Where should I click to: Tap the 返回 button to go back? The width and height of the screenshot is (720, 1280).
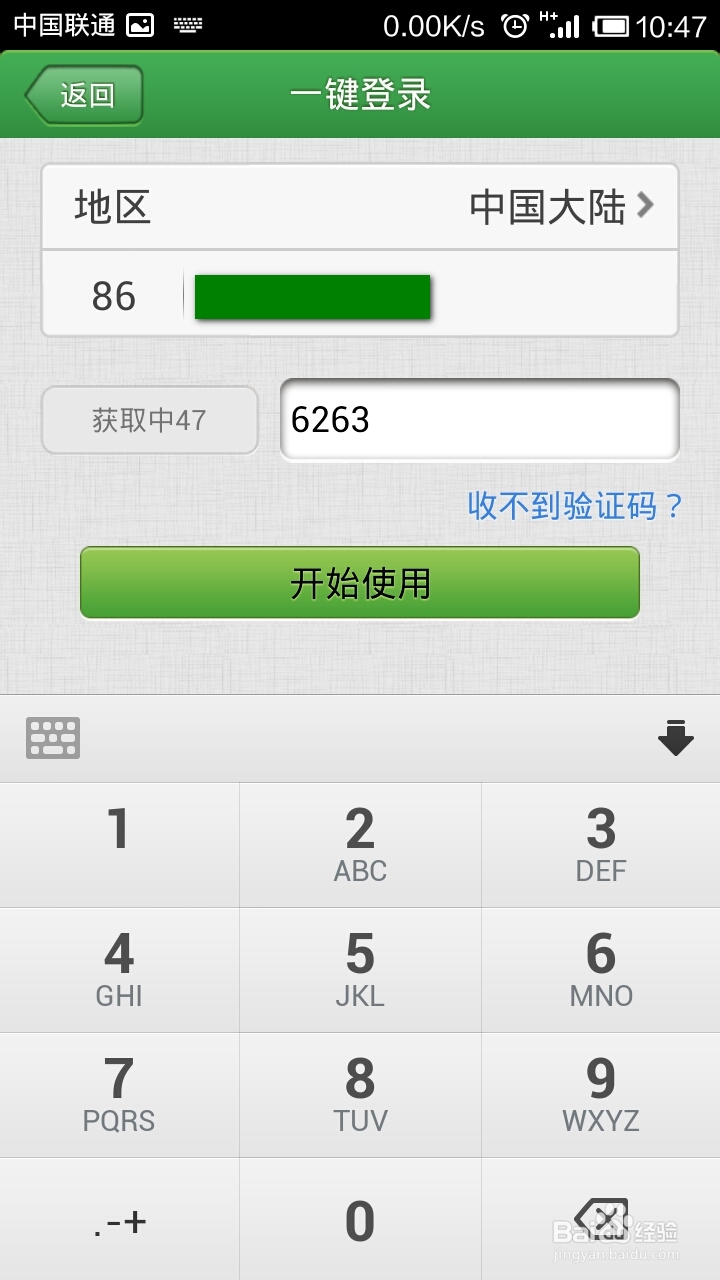(x=83, y=93)
